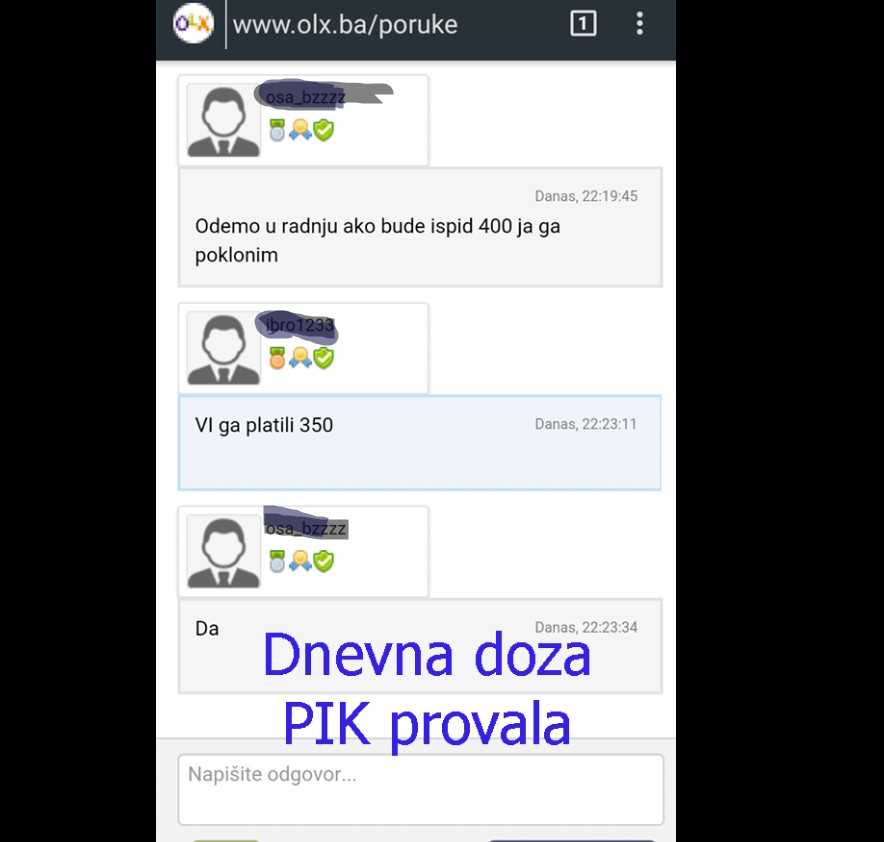This screenshot has height=842, width=884.
Task: Open osa_bzzzz profile above the 'Da' message
Action: 303,551
